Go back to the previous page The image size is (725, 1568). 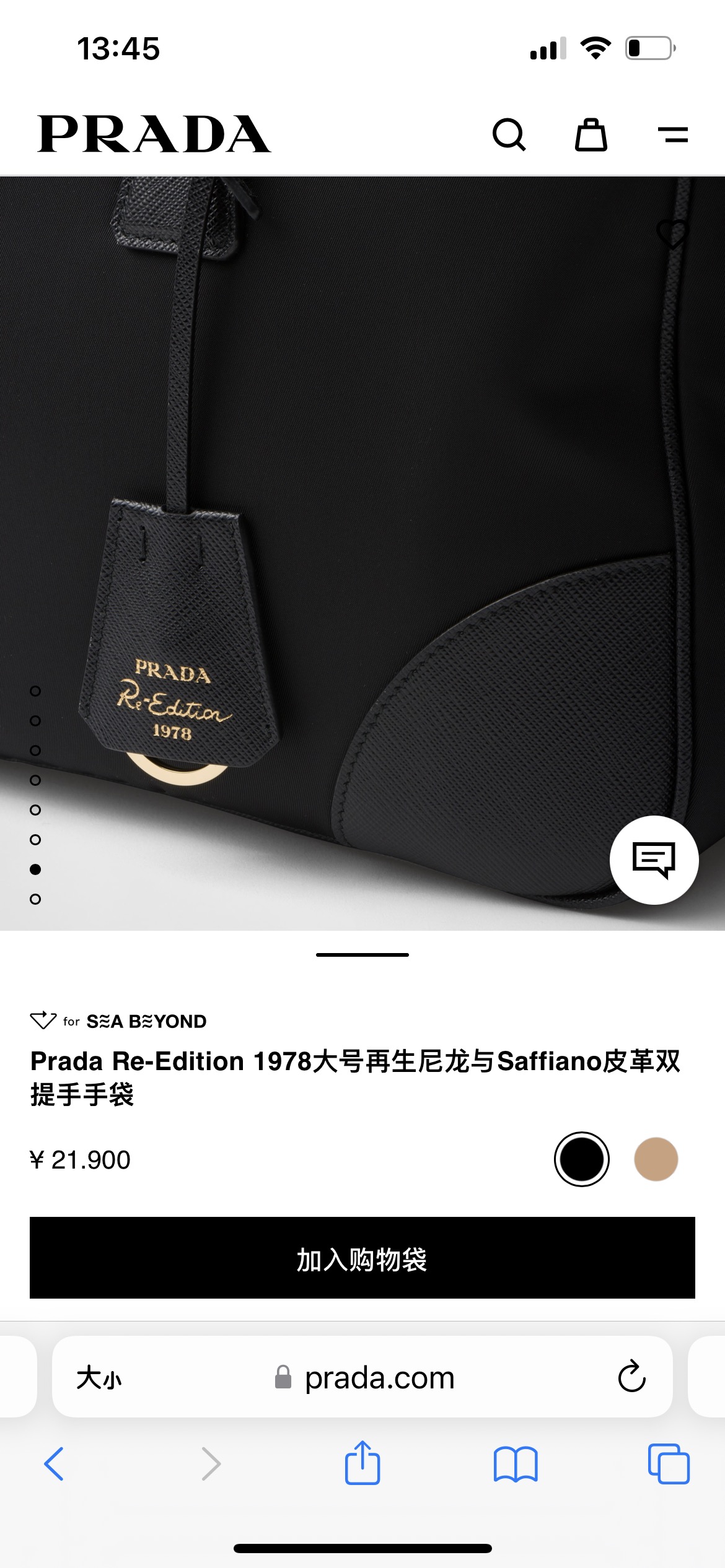[x=54, y=1464]
